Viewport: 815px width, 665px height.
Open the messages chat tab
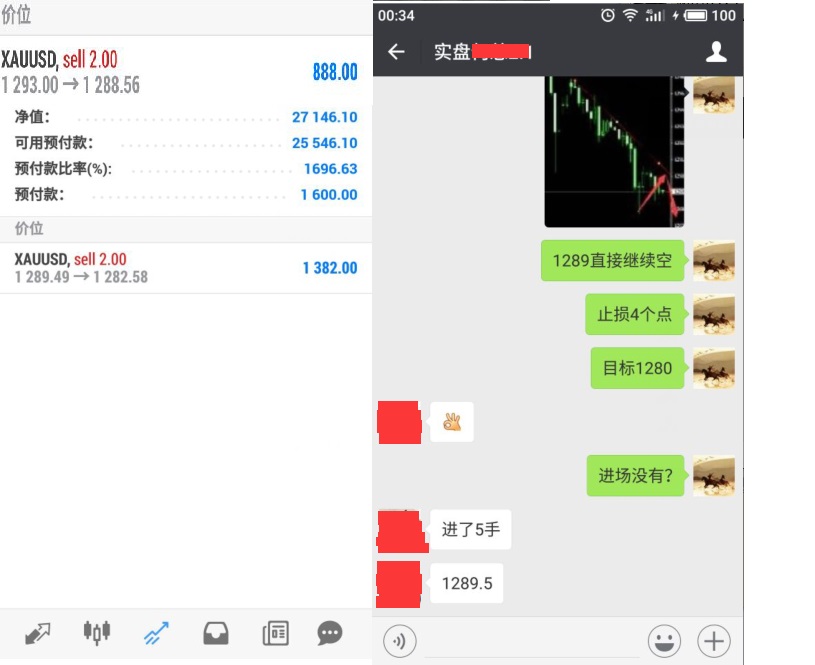coord(330,632)
